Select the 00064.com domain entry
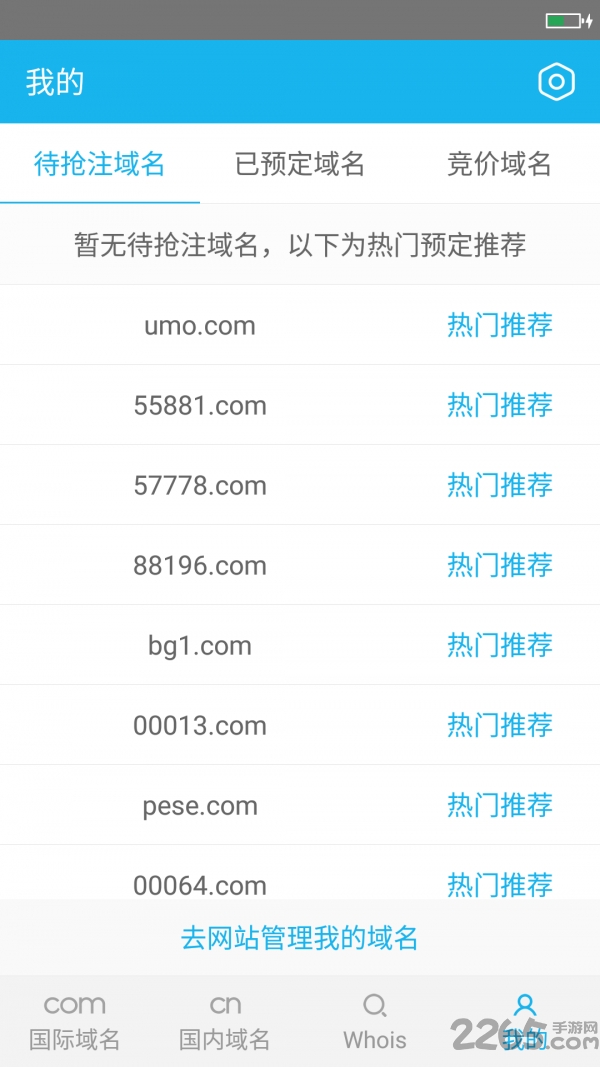Screen dimensions: 600x1067 pos(200,884)
